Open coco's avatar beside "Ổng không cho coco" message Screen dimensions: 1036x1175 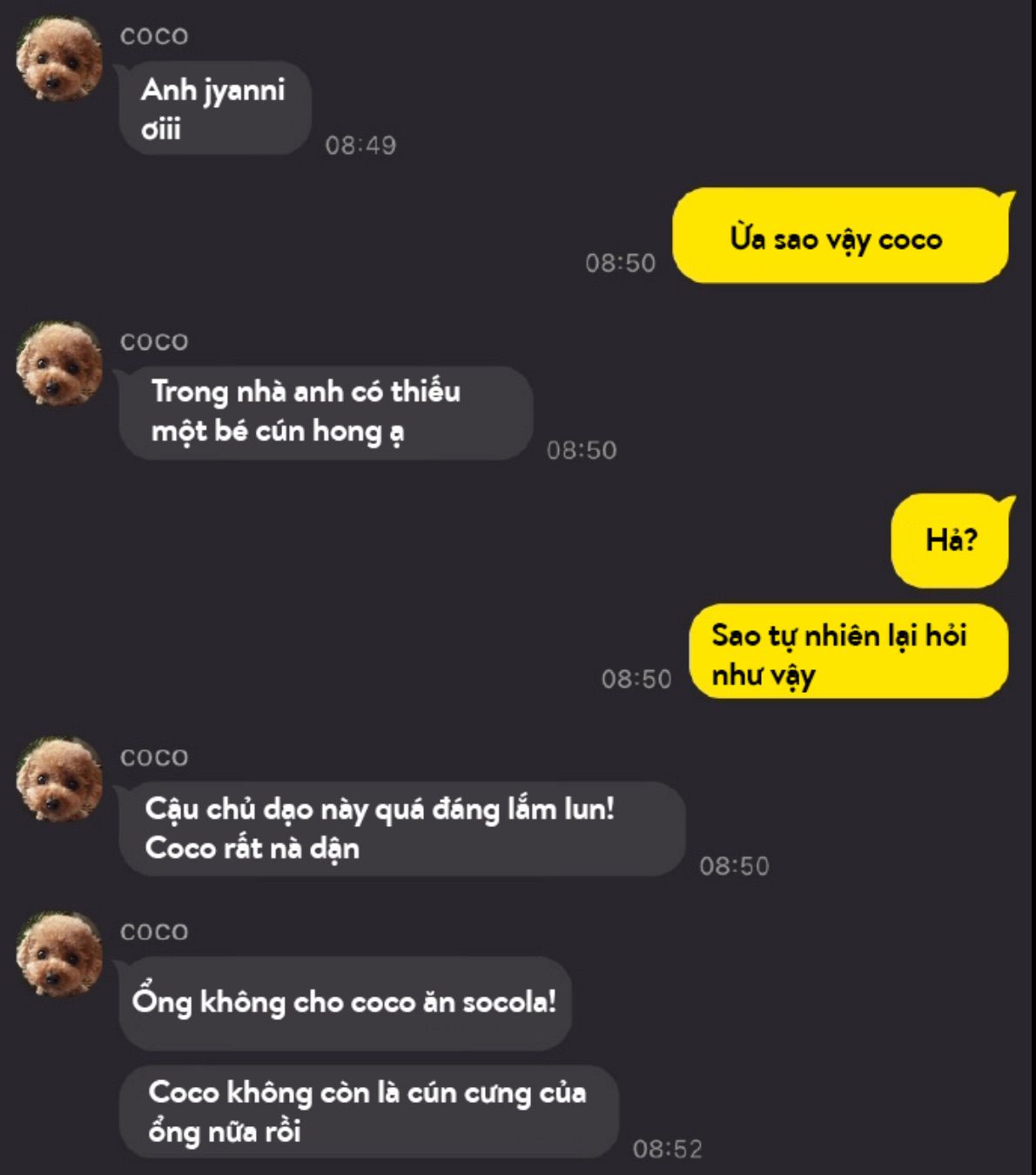point(59,955)
